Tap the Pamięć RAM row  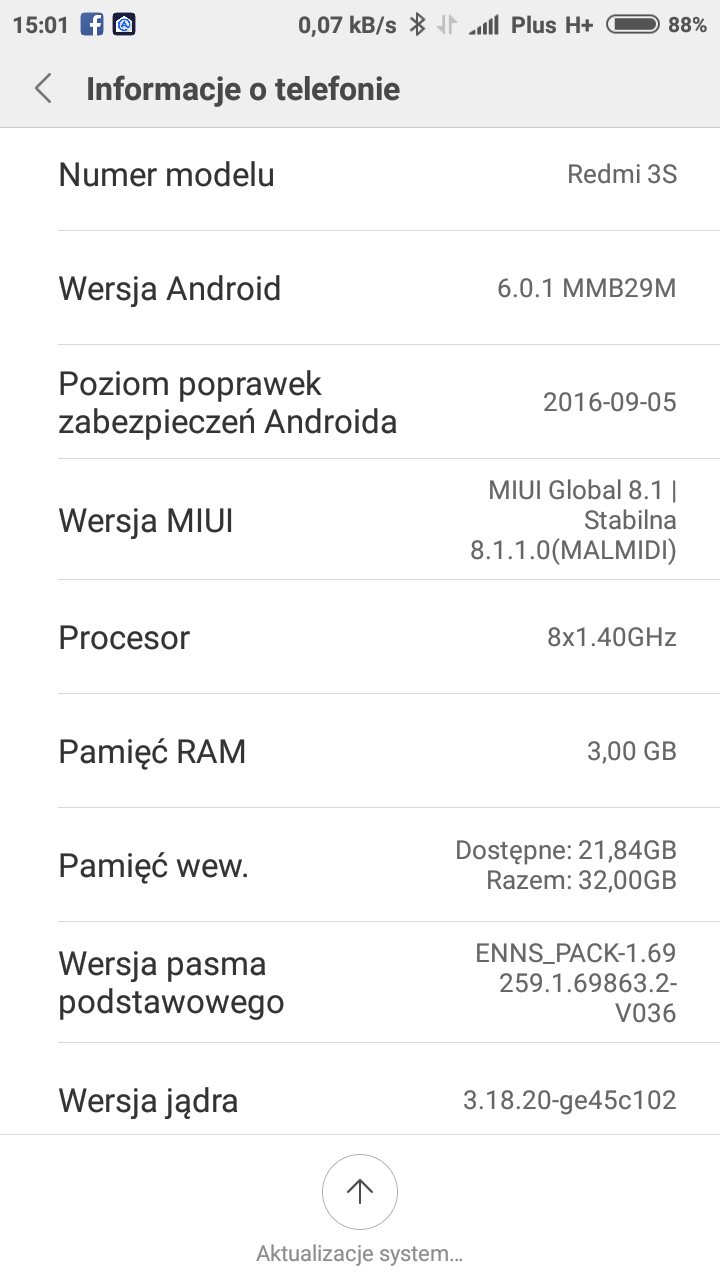360,751
